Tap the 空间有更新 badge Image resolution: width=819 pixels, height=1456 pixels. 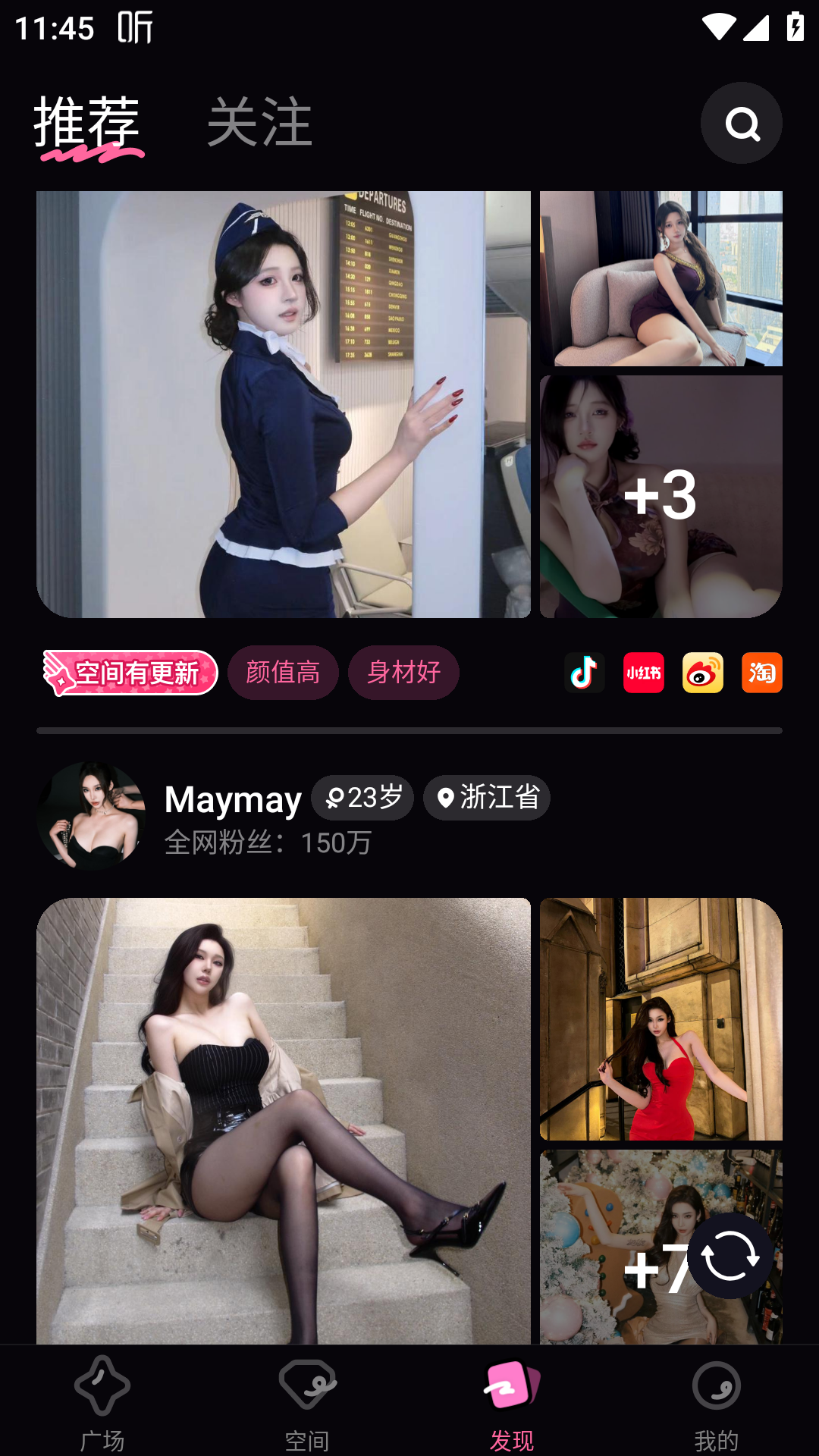coord(130,673)
